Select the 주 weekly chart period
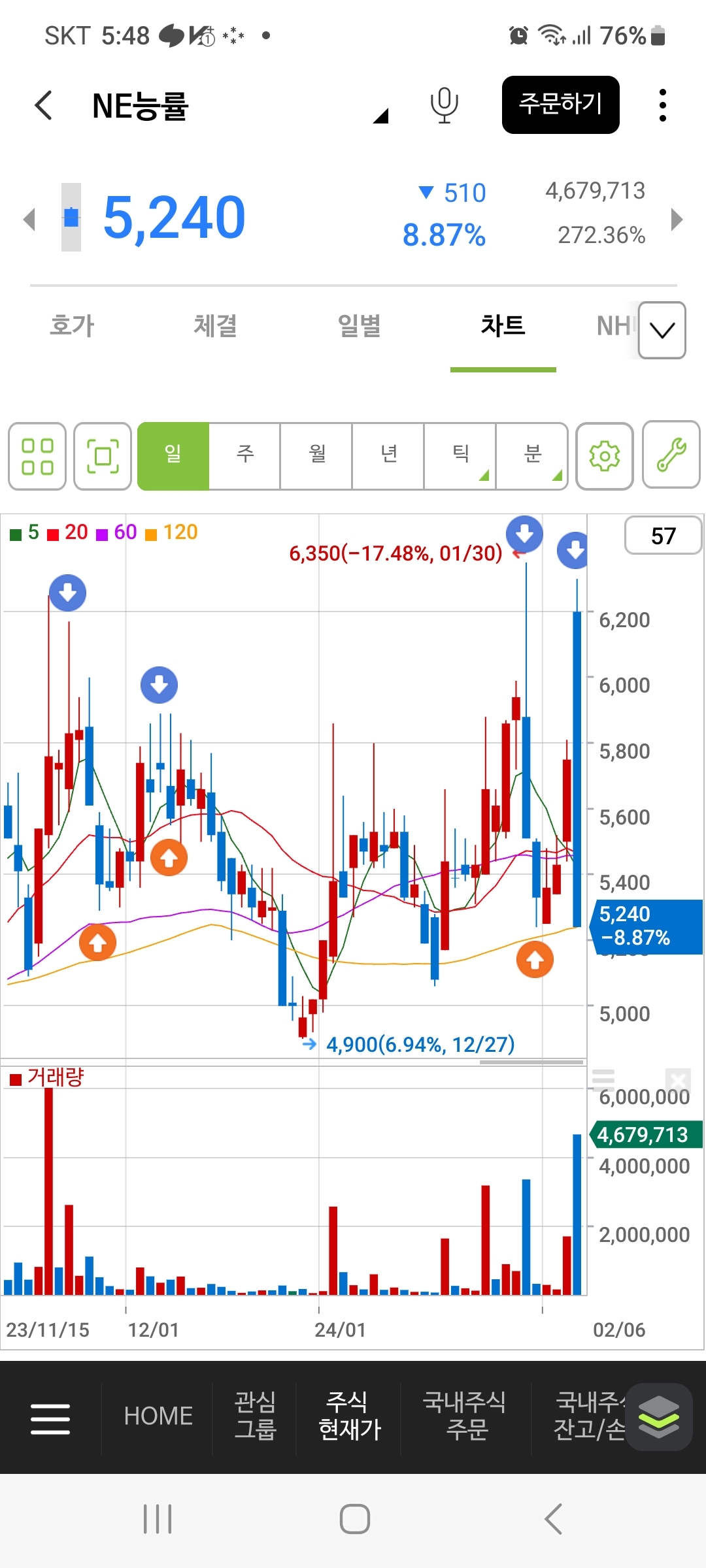 244,455
